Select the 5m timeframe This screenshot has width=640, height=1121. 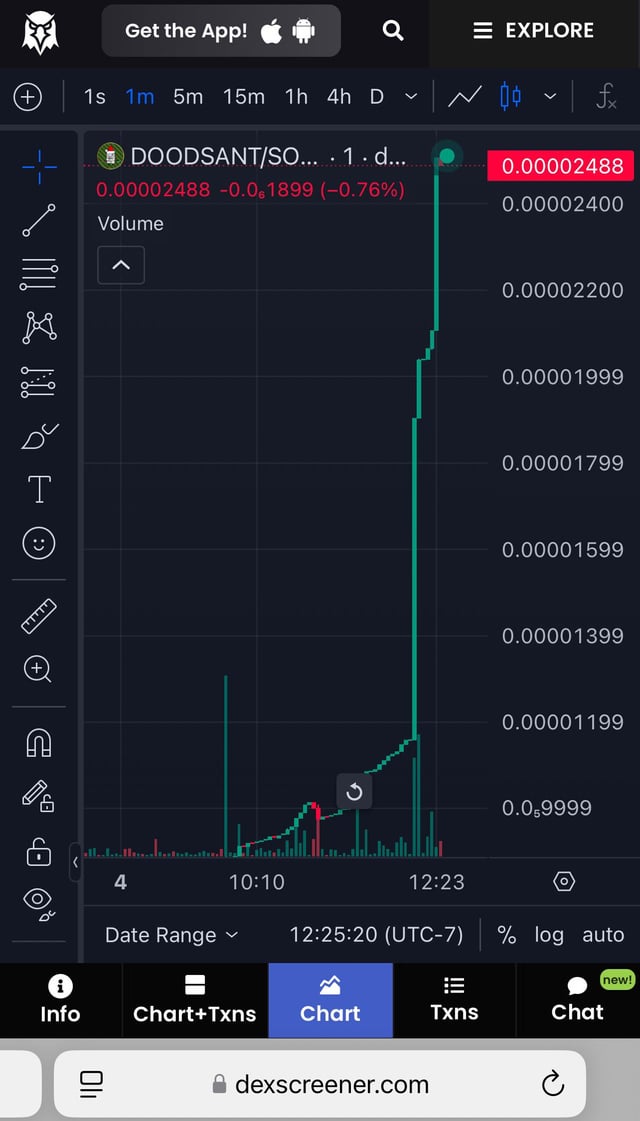[x=188, y=97]
